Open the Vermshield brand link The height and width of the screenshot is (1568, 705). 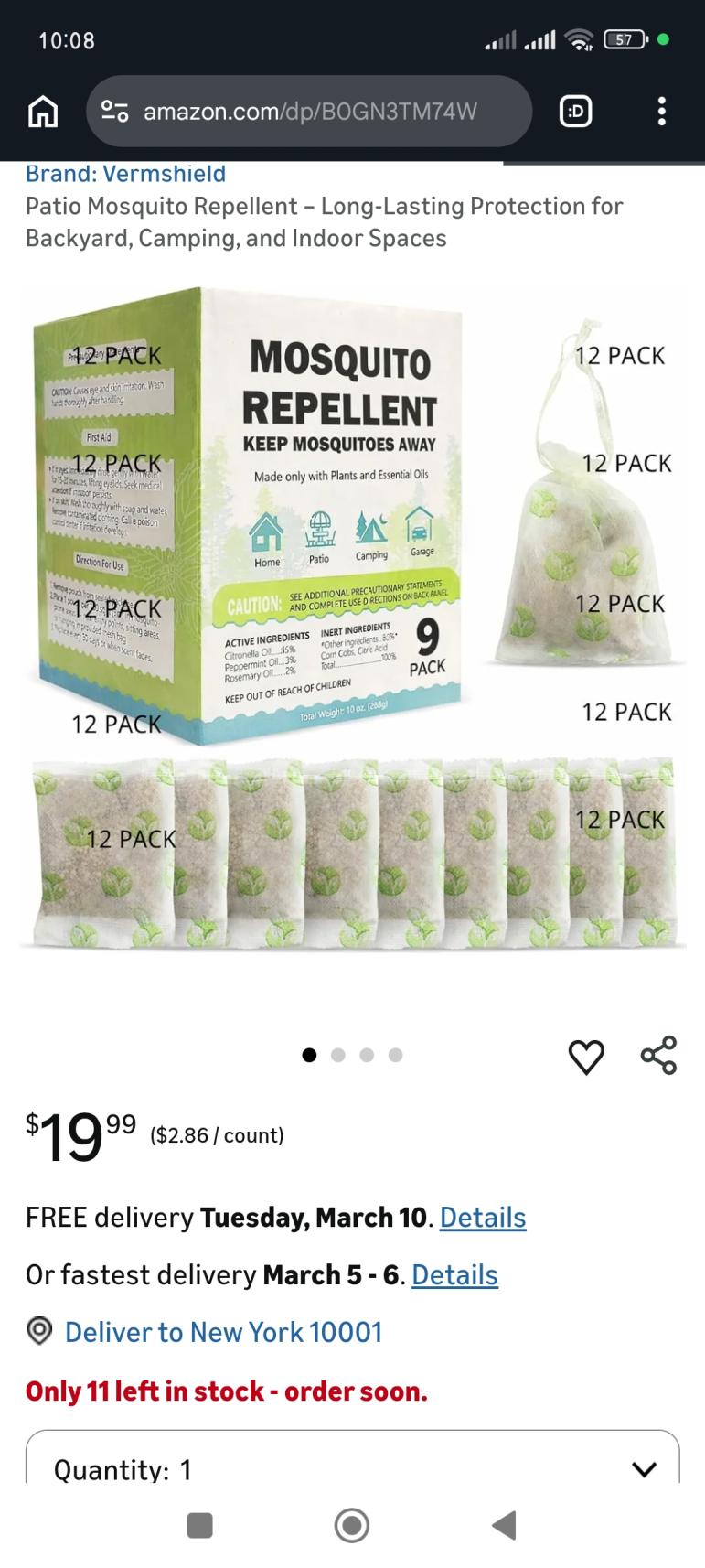pos(125,173)
